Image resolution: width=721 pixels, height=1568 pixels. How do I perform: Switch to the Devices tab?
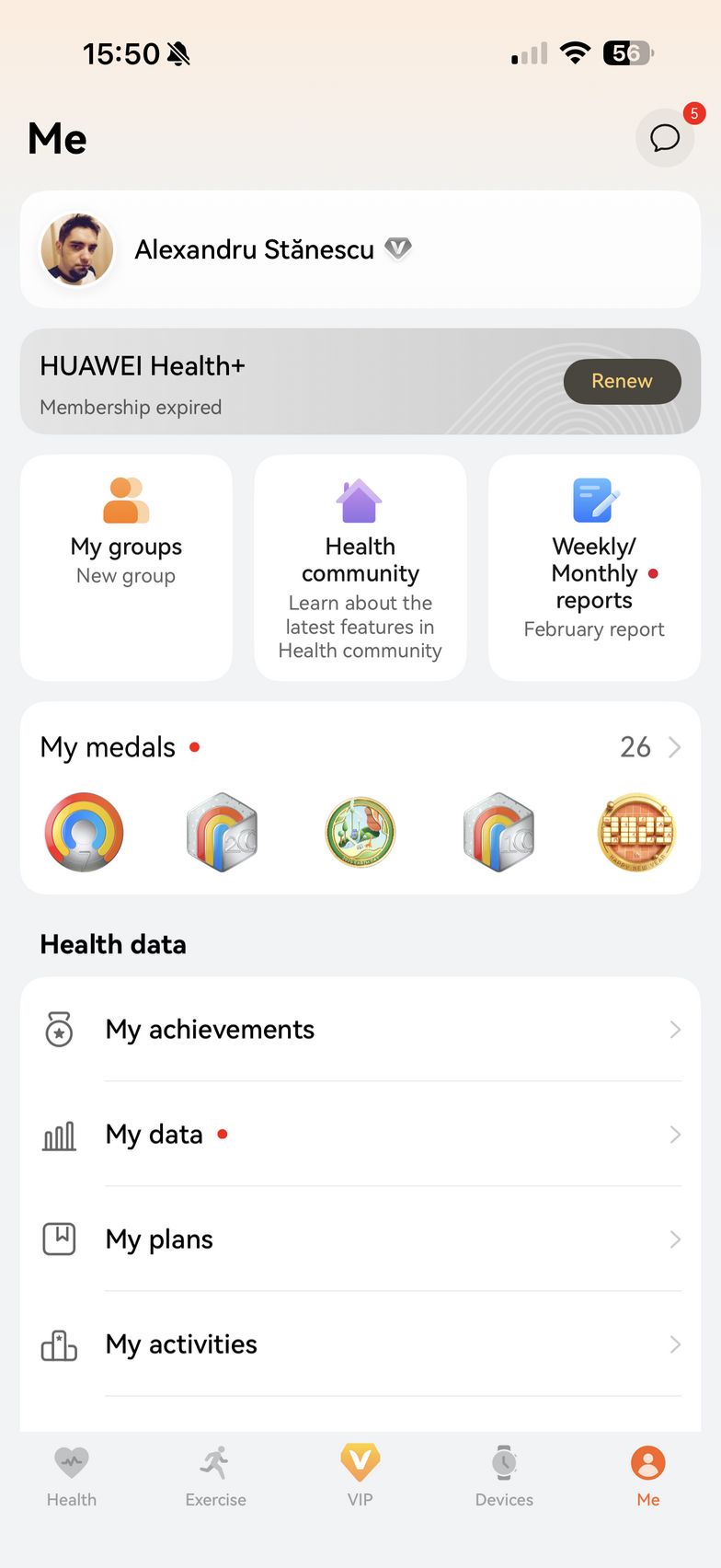[x=504, y=1476]
